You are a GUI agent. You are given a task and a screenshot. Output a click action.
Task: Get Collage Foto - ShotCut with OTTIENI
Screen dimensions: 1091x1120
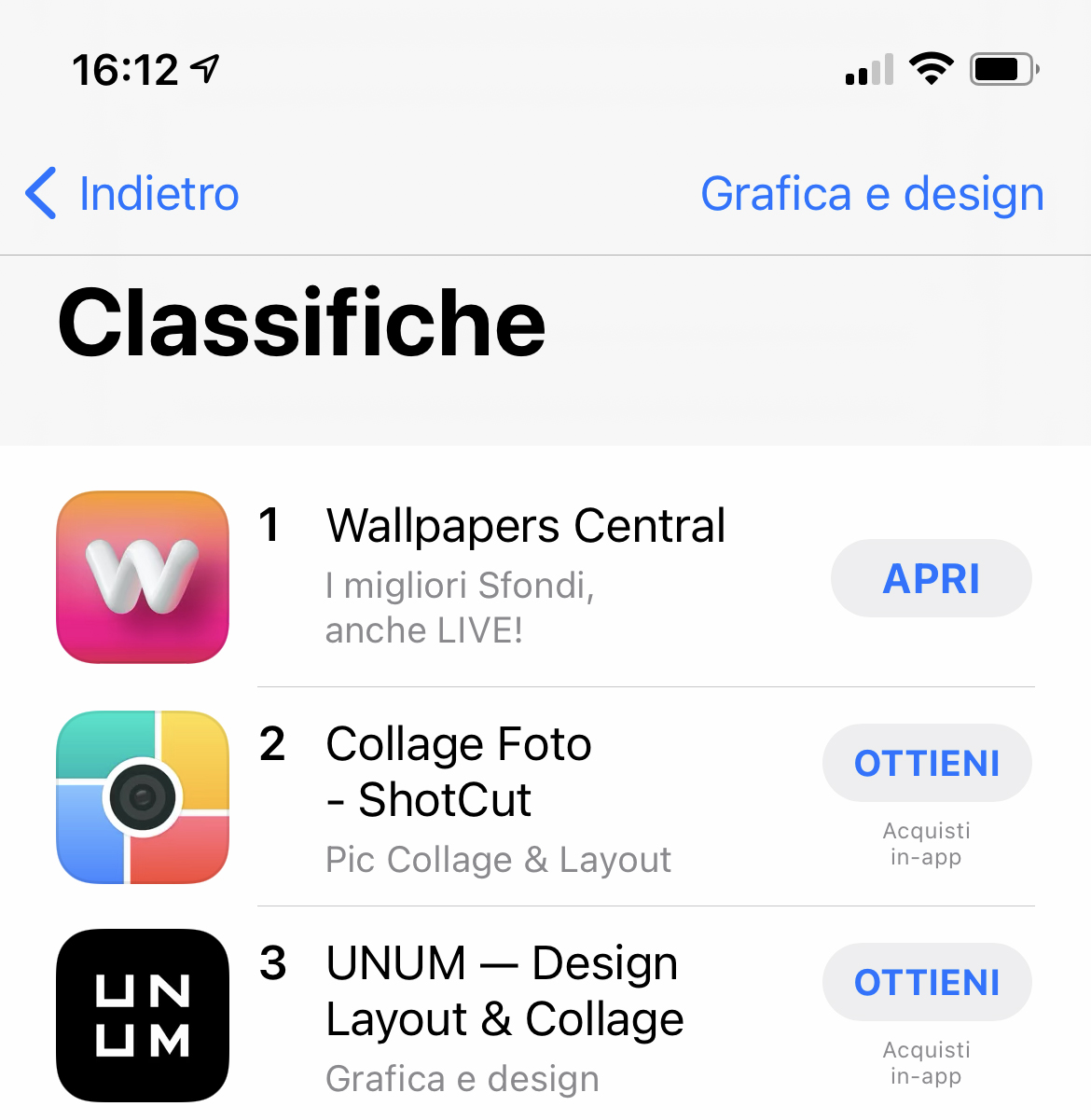point(927,763)
